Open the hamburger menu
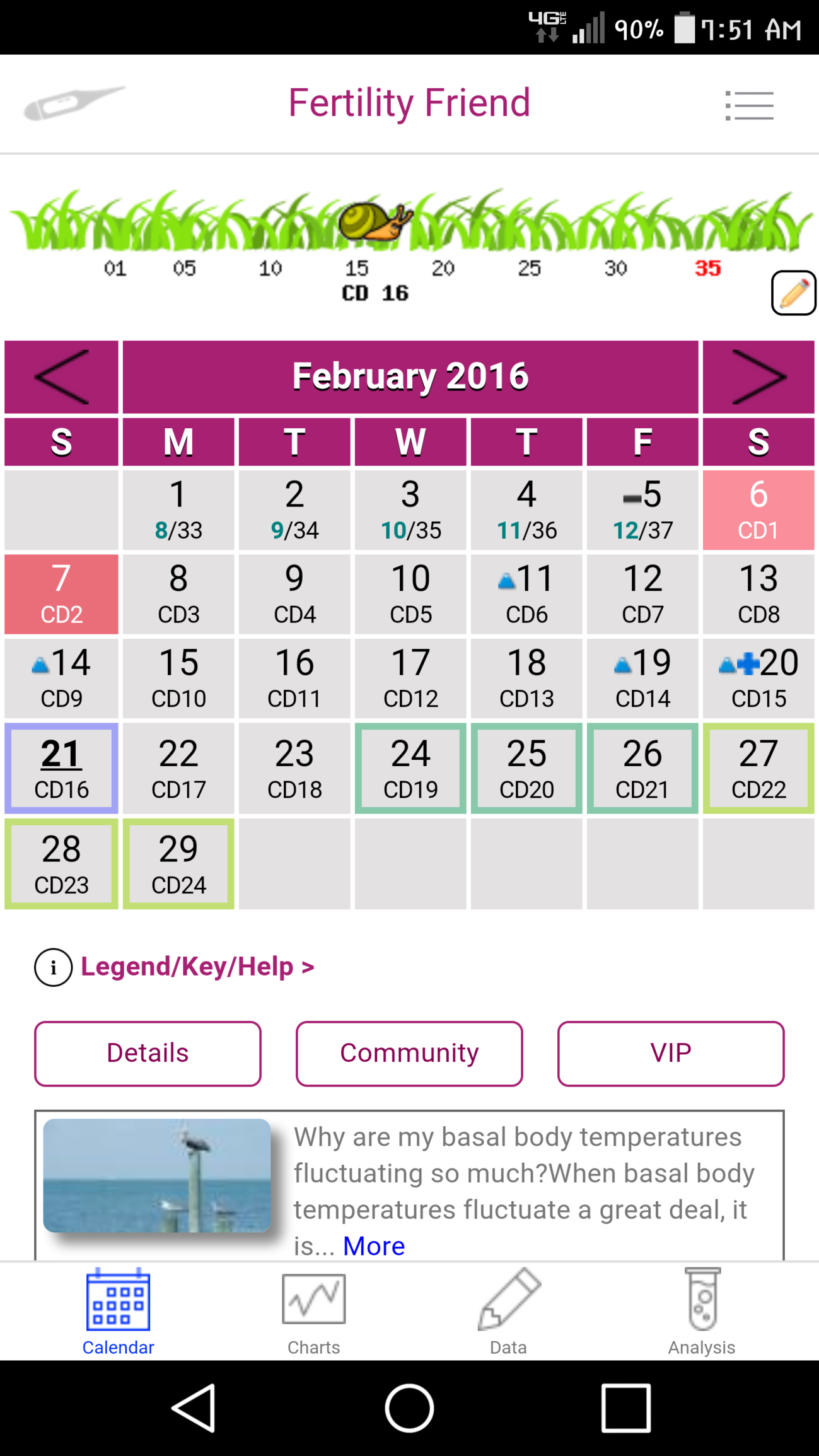The width and height of the screenshot is (819, 1456). coord(749,105)
